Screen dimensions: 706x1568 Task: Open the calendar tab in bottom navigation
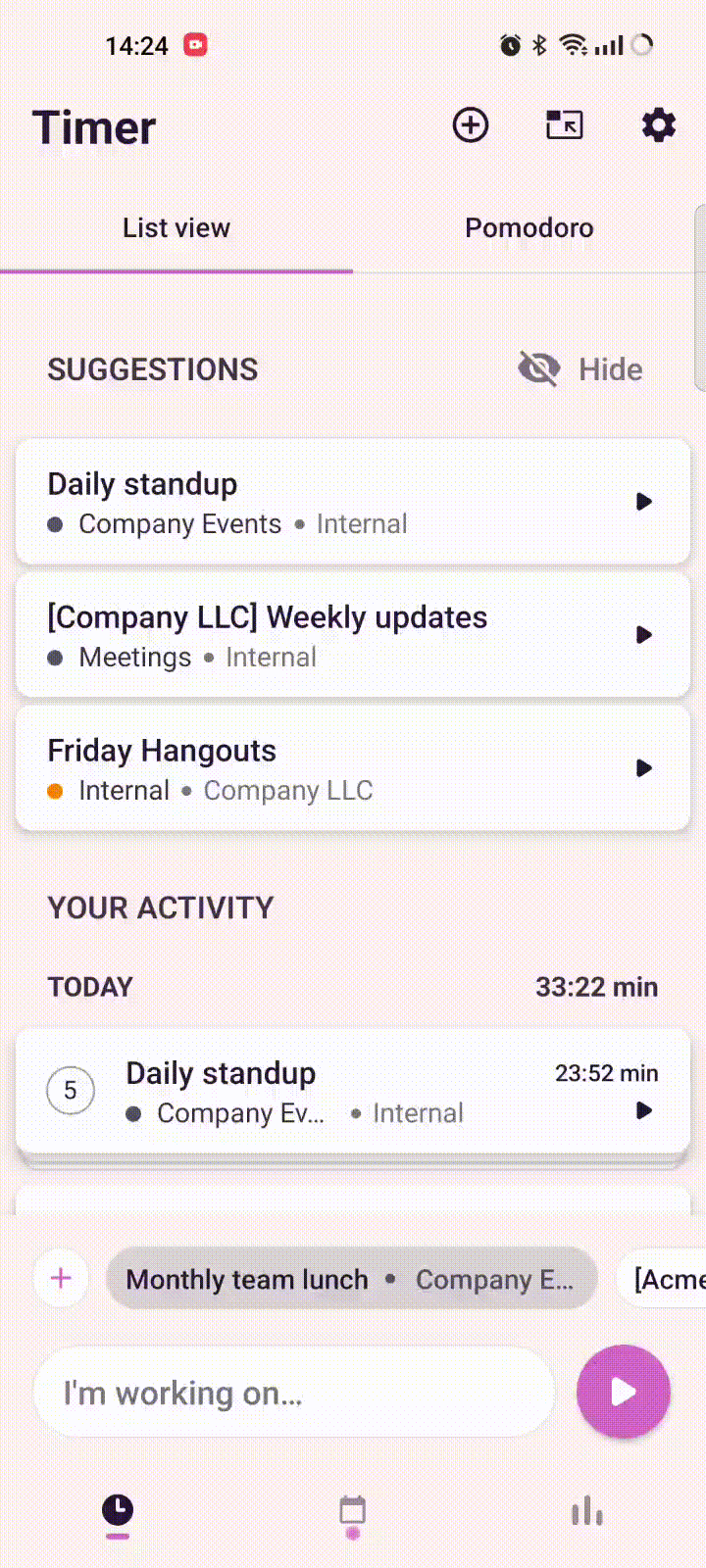pyautogui.click(x=353, y=1514)
